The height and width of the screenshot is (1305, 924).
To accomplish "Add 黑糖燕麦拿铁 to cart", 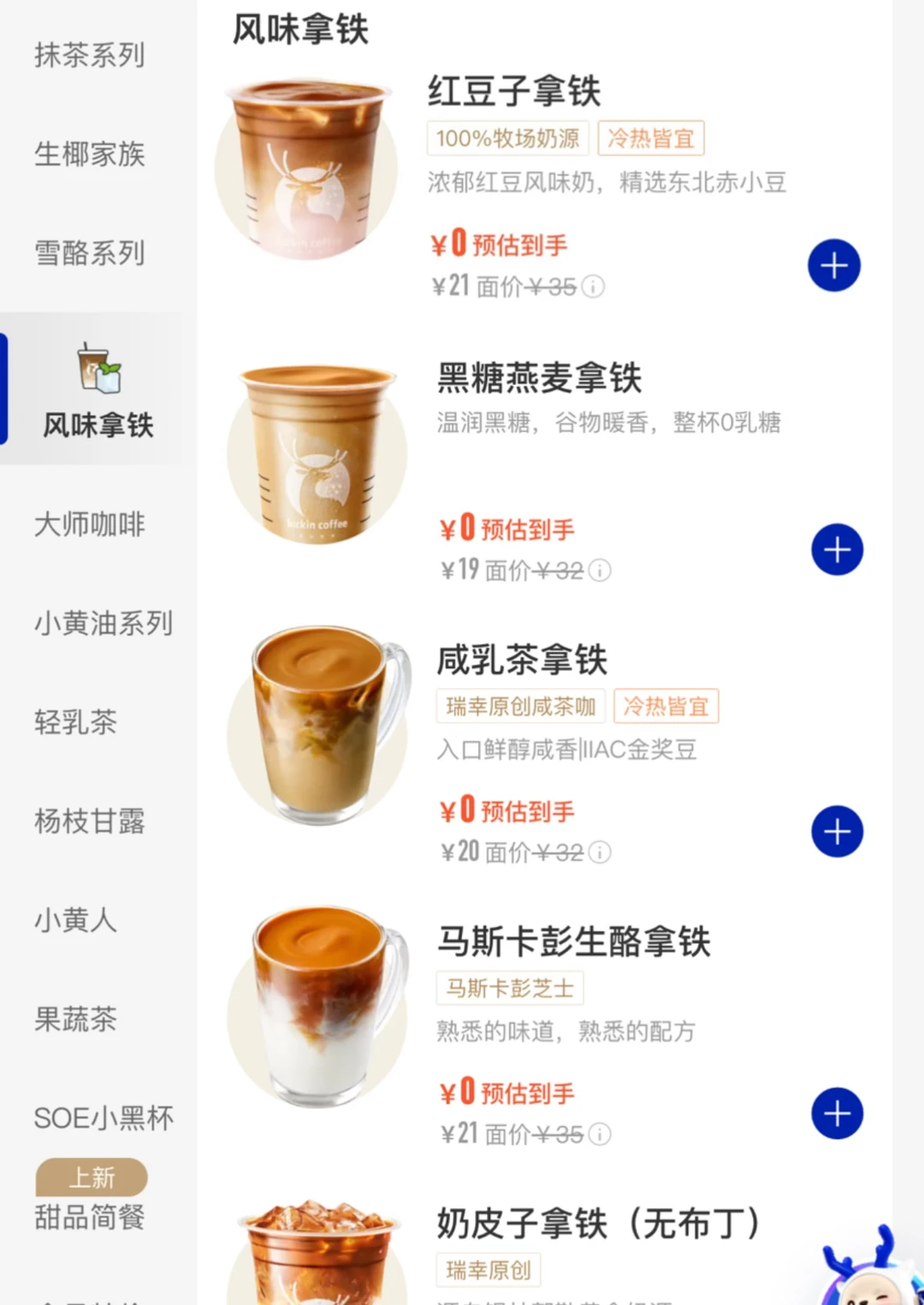I will click(837, 549).
